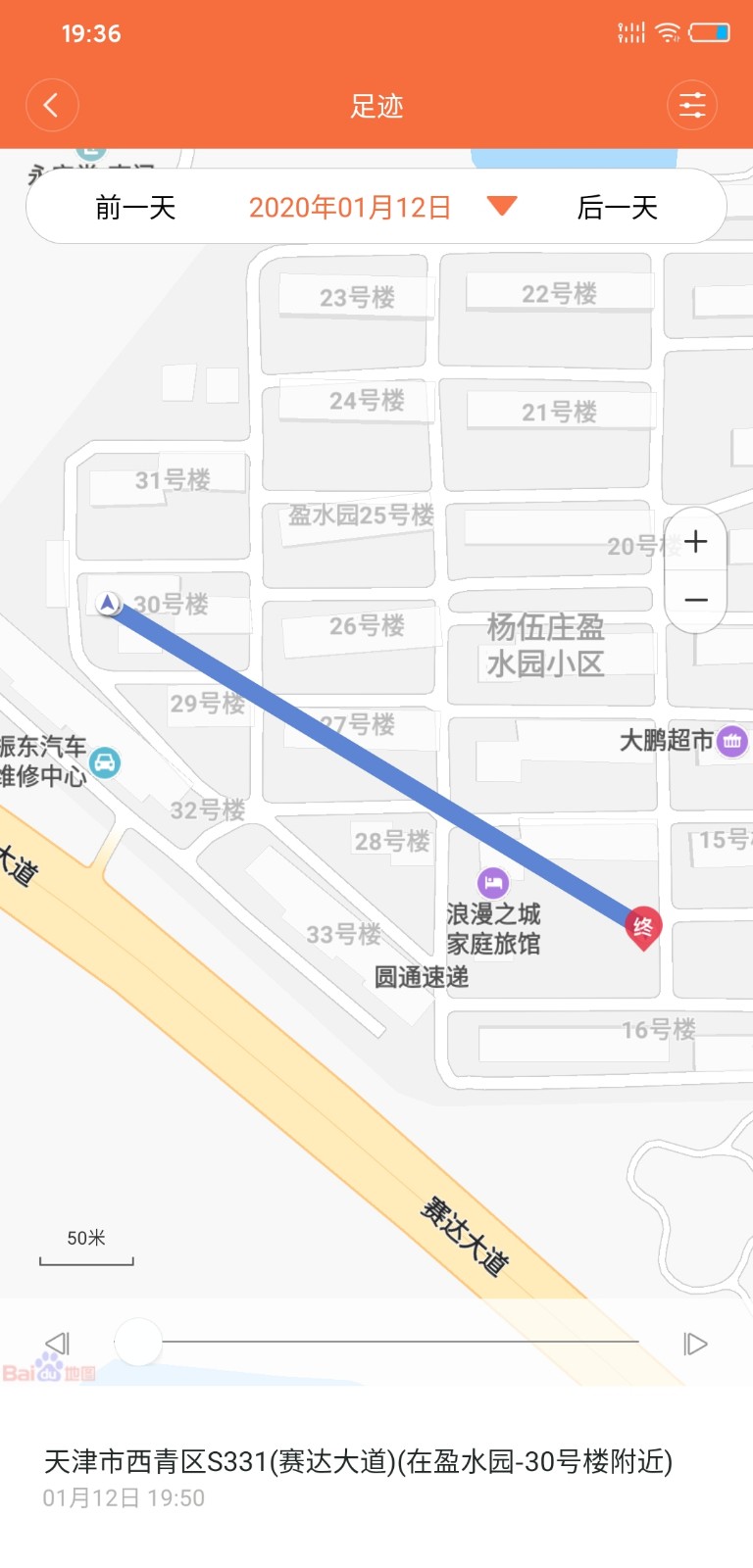Go to previous day 前一天

135,208
